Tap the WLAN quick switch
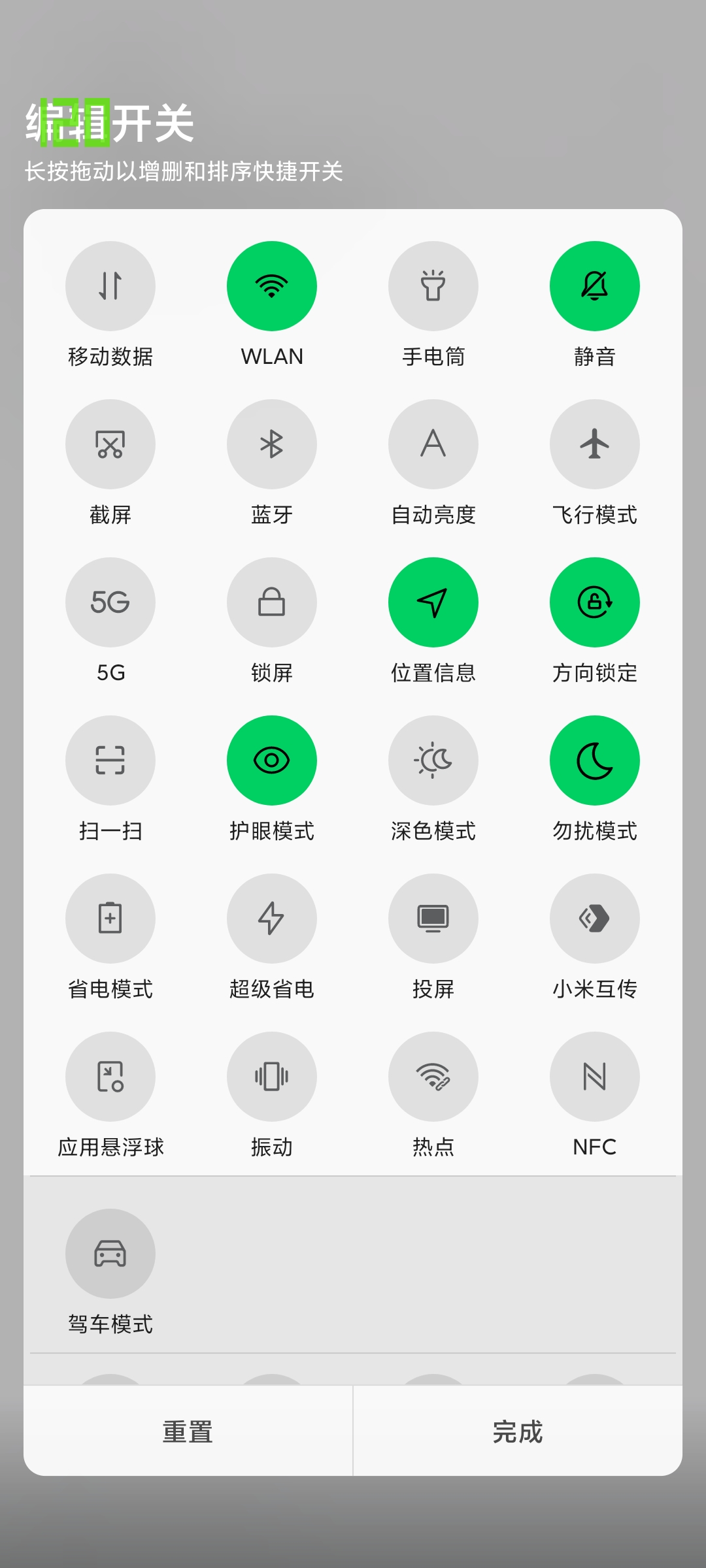 272,286
